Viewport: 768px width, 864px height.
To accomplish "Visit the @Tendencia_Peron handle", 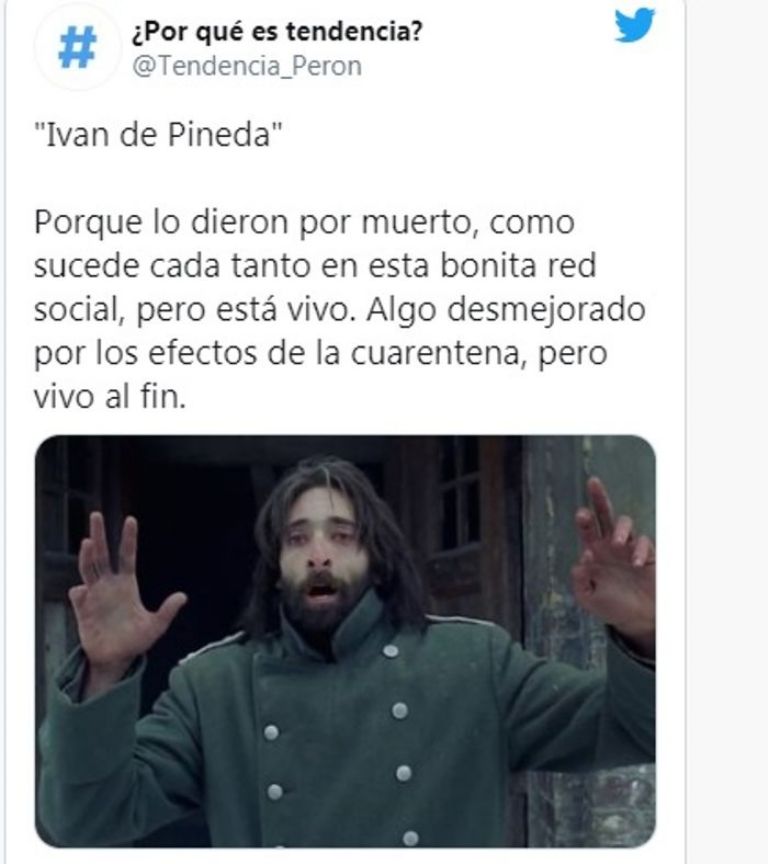I will pos(245,66).
